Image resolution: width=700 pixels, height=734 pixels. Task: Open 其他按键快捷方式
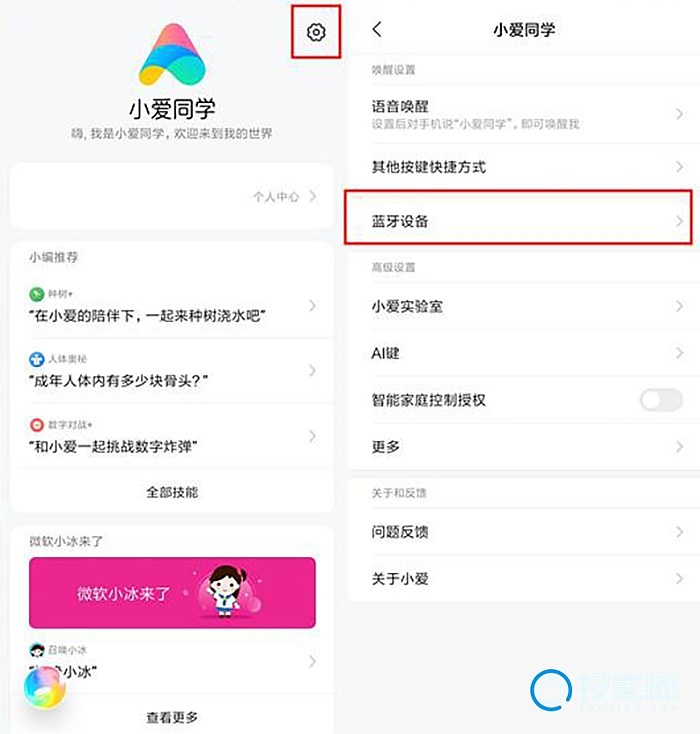(x=524, y=166)
